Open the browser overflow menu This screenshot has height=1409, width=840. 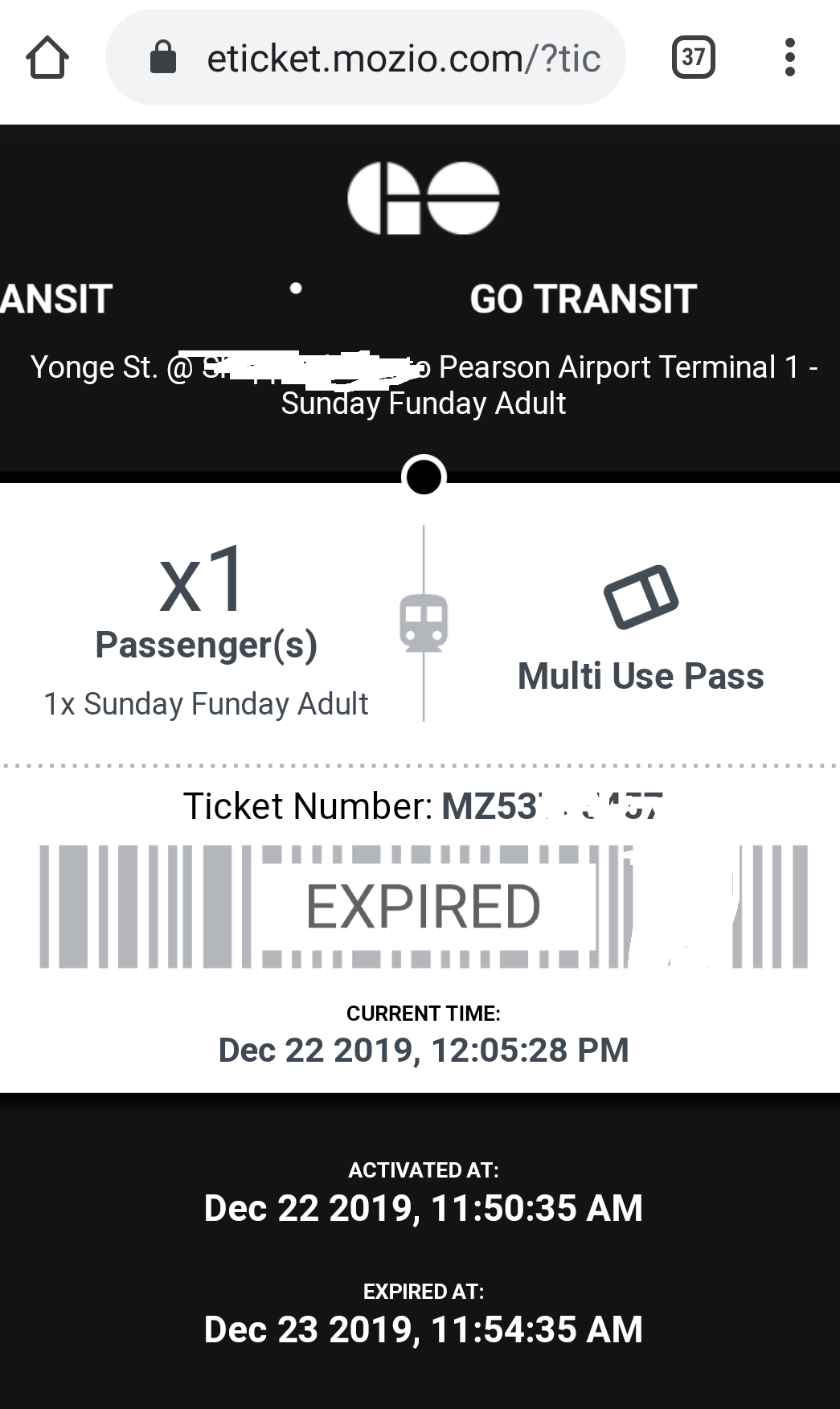coord(789,58)
